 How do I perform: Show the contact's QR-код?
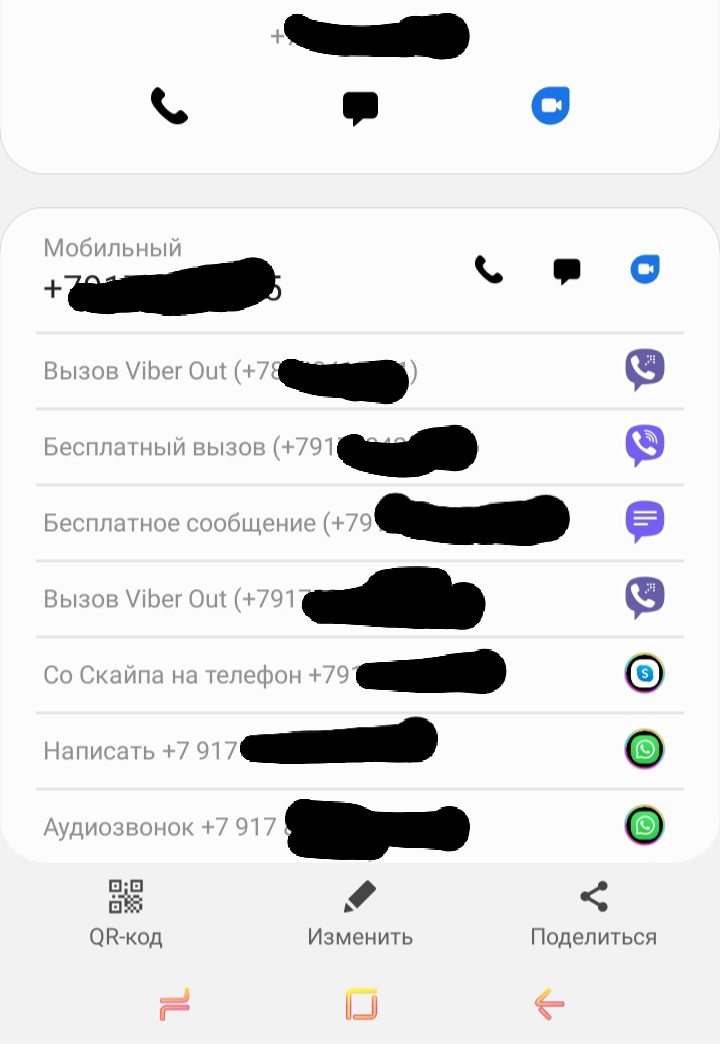point(126,913)
